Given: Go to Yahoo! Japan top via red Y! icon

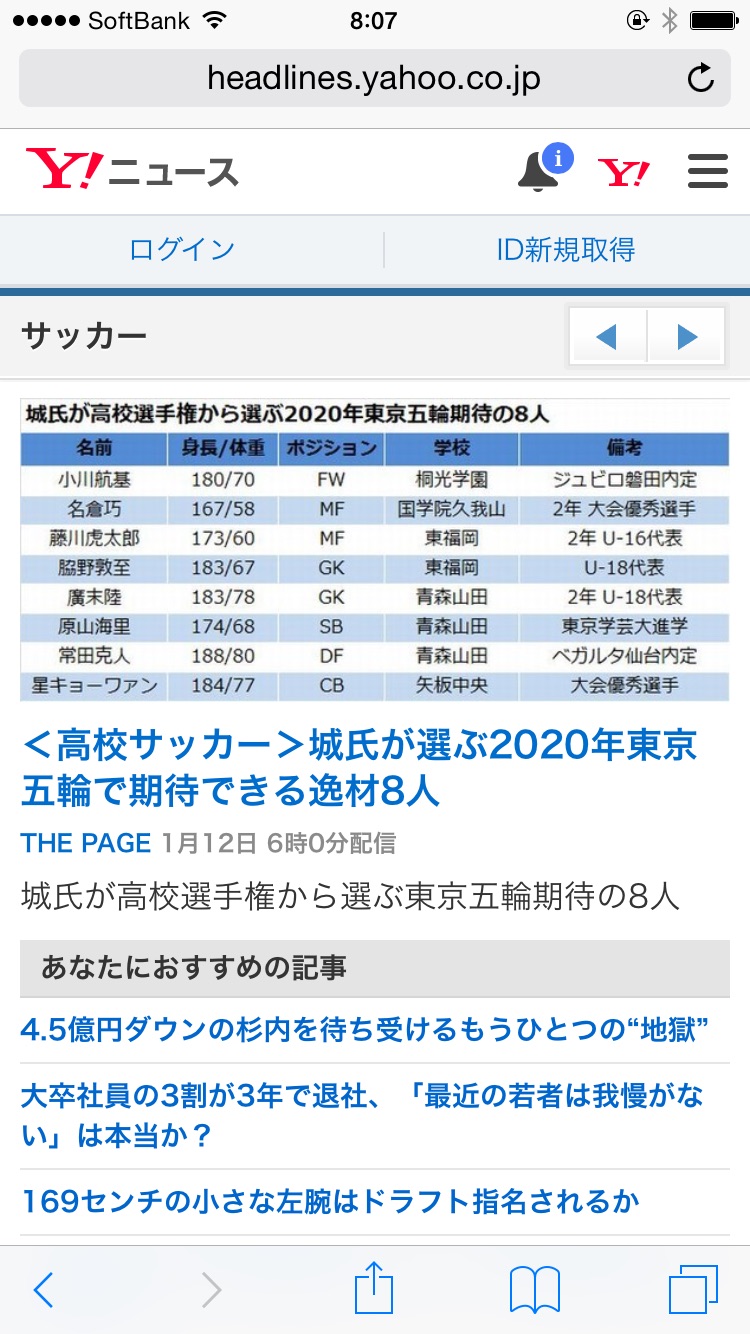Looking at the screenshot, I should click(624, 172).
